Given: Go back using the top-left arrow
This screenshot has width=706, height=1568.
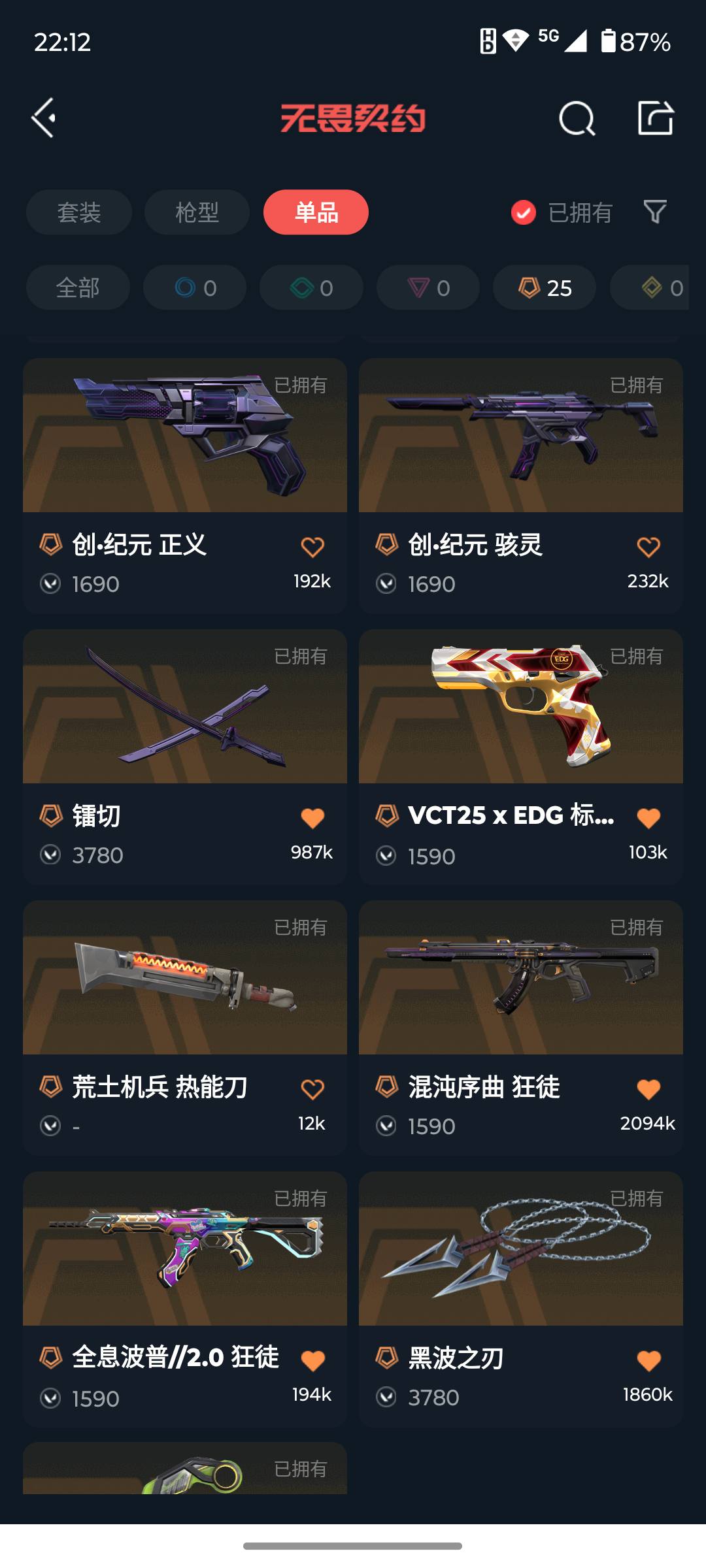Looking at the screenshot, I should 44,118.
